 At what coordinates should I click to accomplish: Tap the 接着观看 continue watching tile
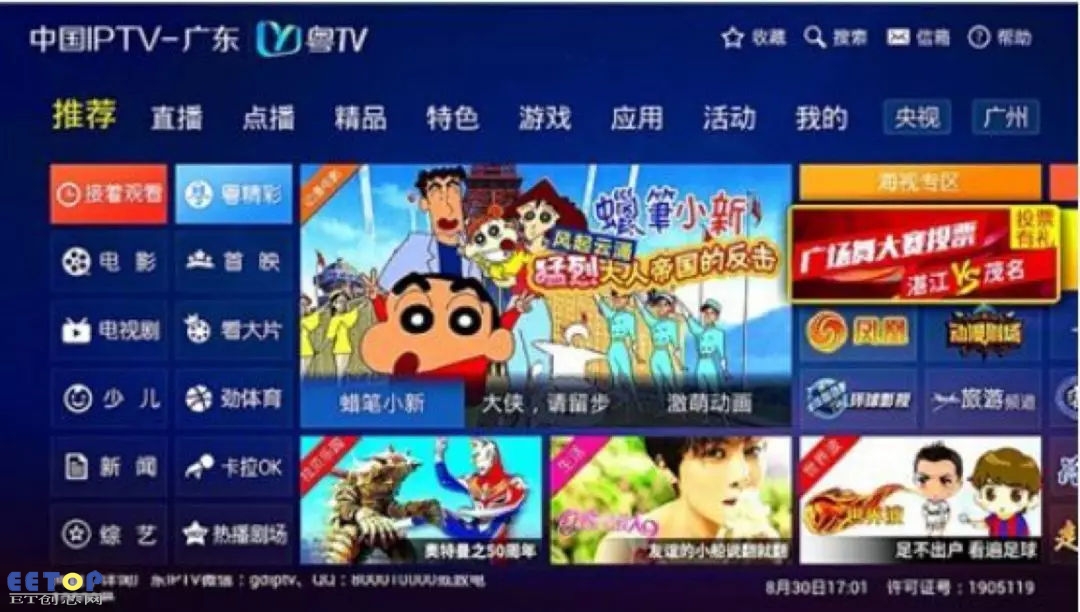[x=109, y=195]
